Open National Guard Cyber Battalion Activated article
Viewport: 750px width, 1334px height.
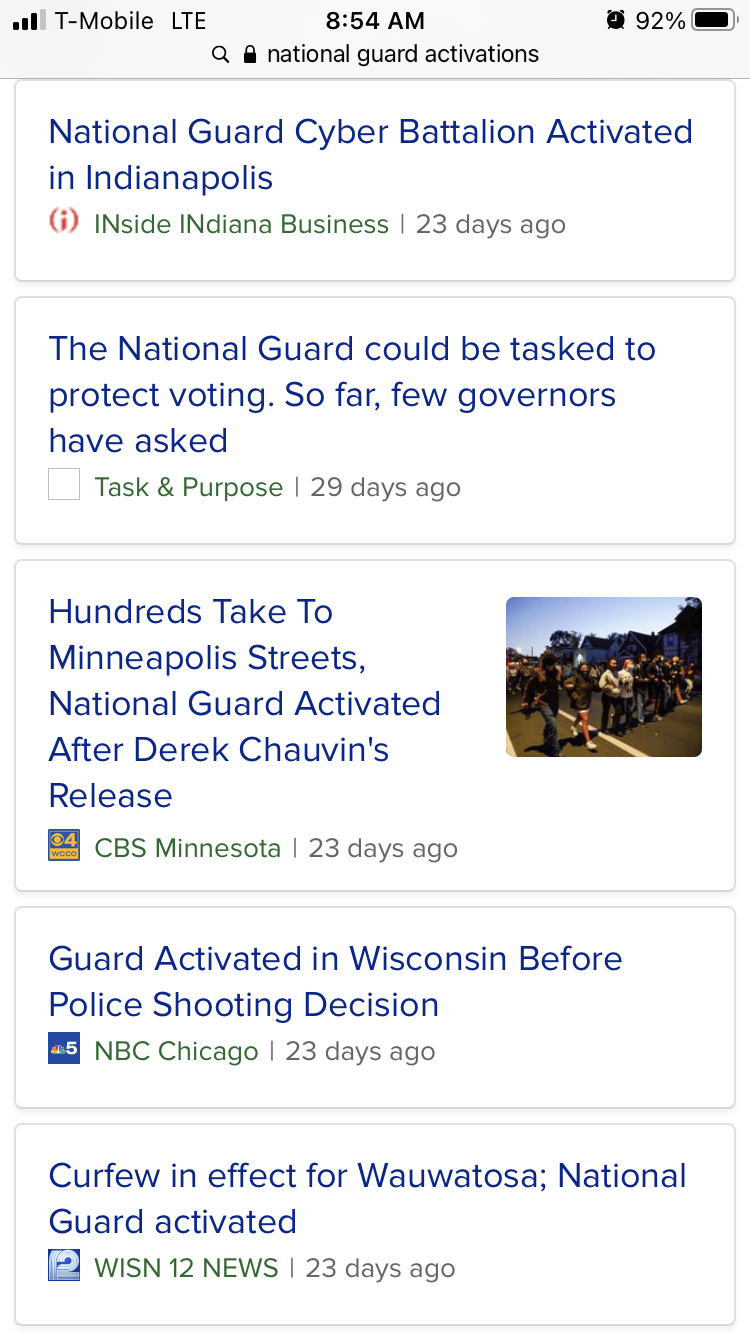point(371,155)
